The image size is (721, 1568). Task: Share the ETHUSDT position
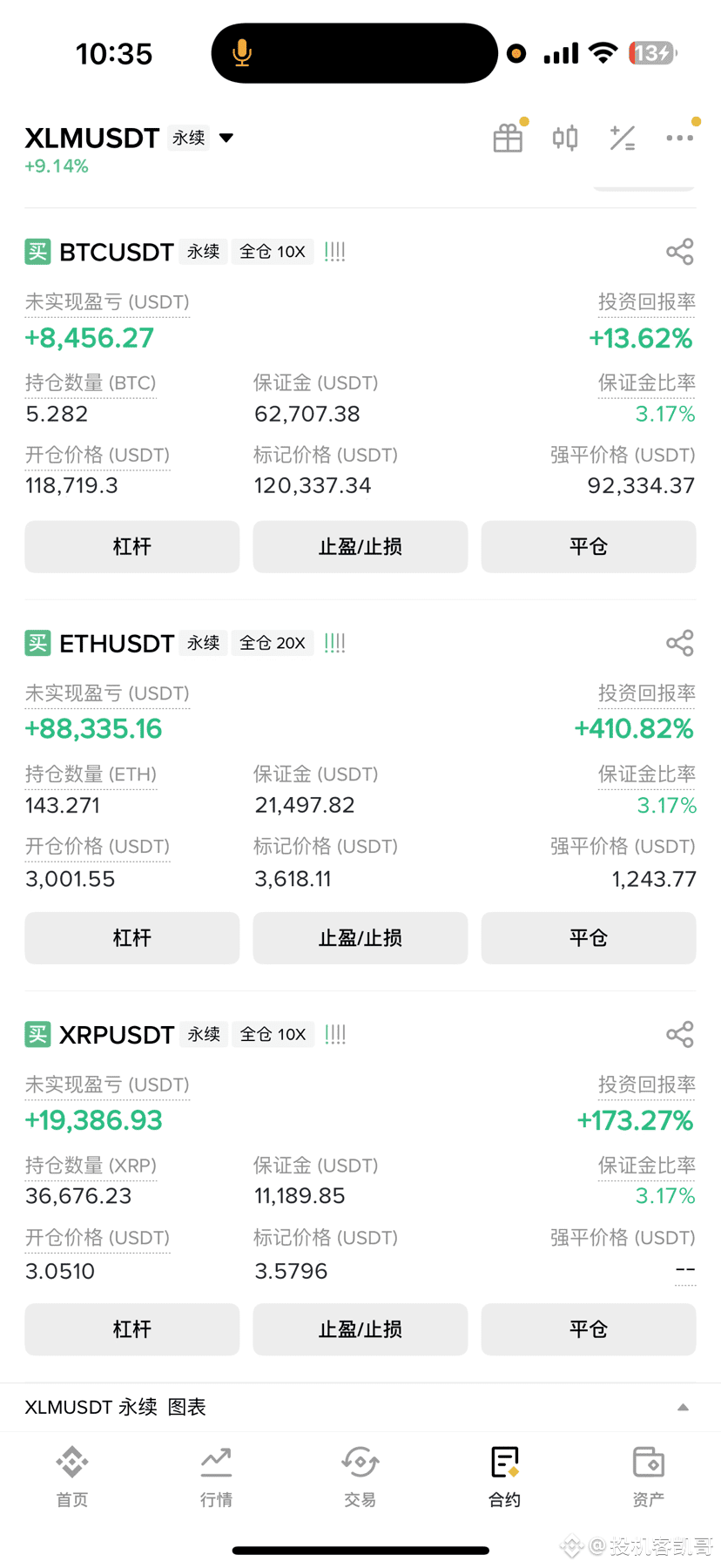(x=680, y=643)
